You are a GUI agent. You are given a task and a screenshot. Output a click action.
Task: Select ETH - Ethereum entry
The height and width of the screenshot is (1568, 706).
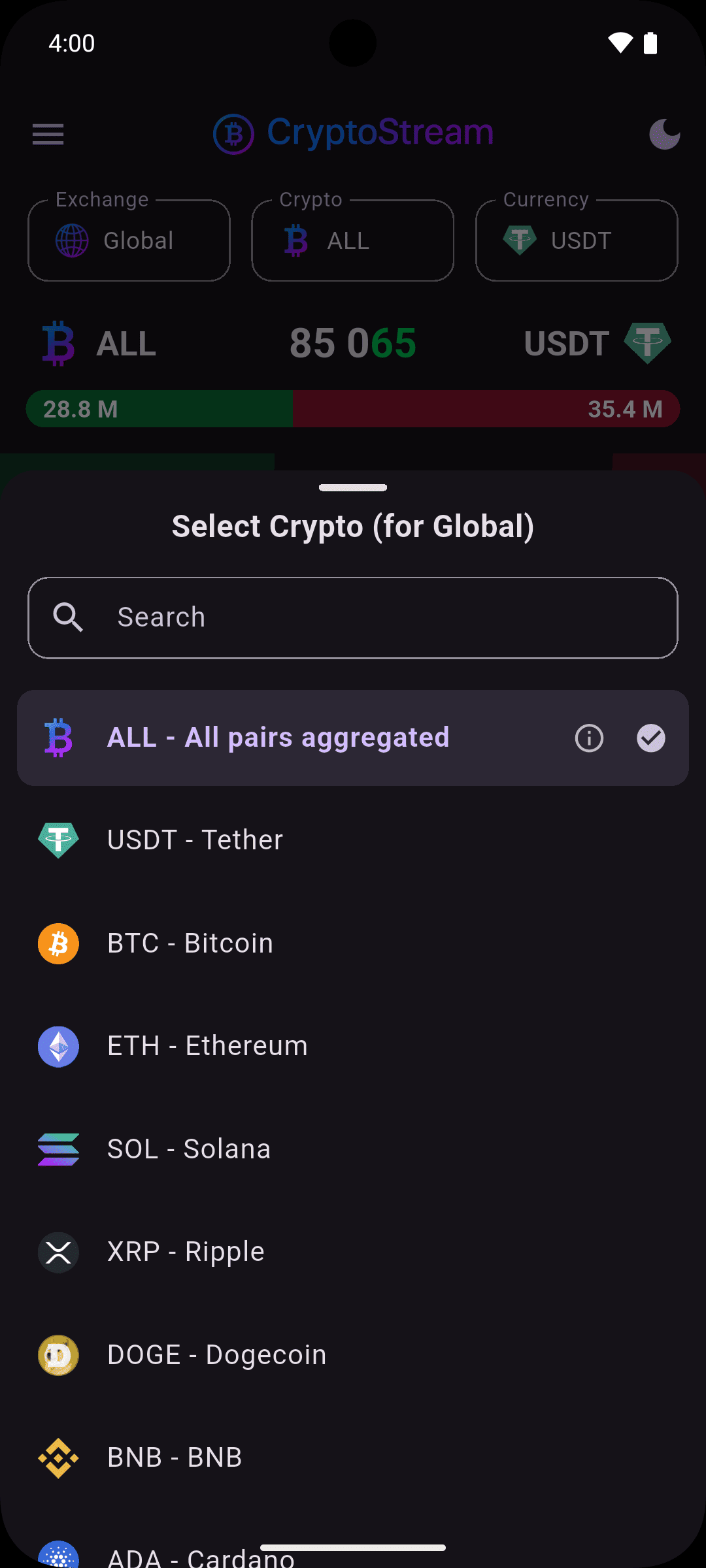(207, 1046)
